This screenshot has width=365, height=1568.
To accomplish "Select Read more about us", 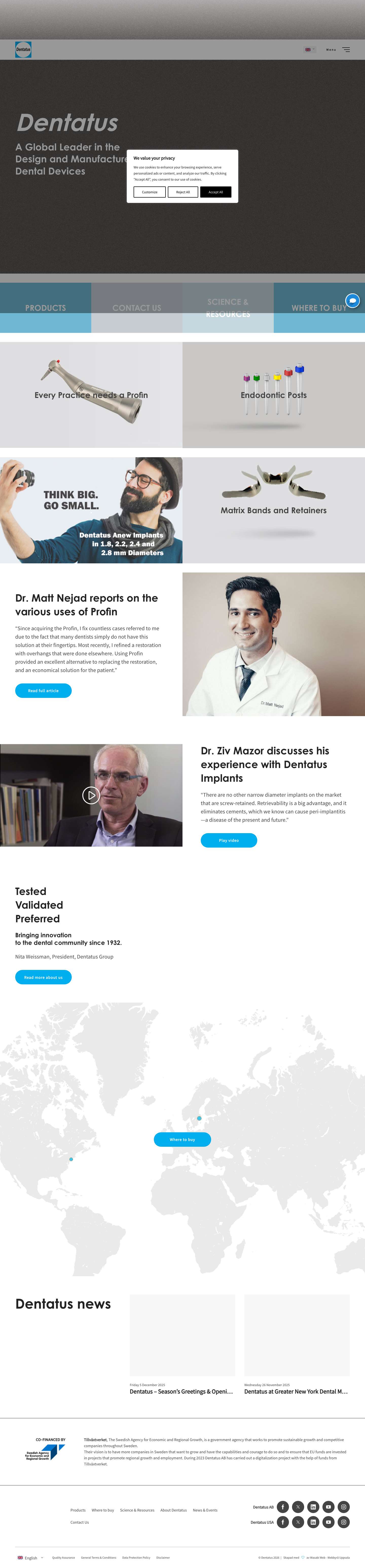I will (43, 977).
